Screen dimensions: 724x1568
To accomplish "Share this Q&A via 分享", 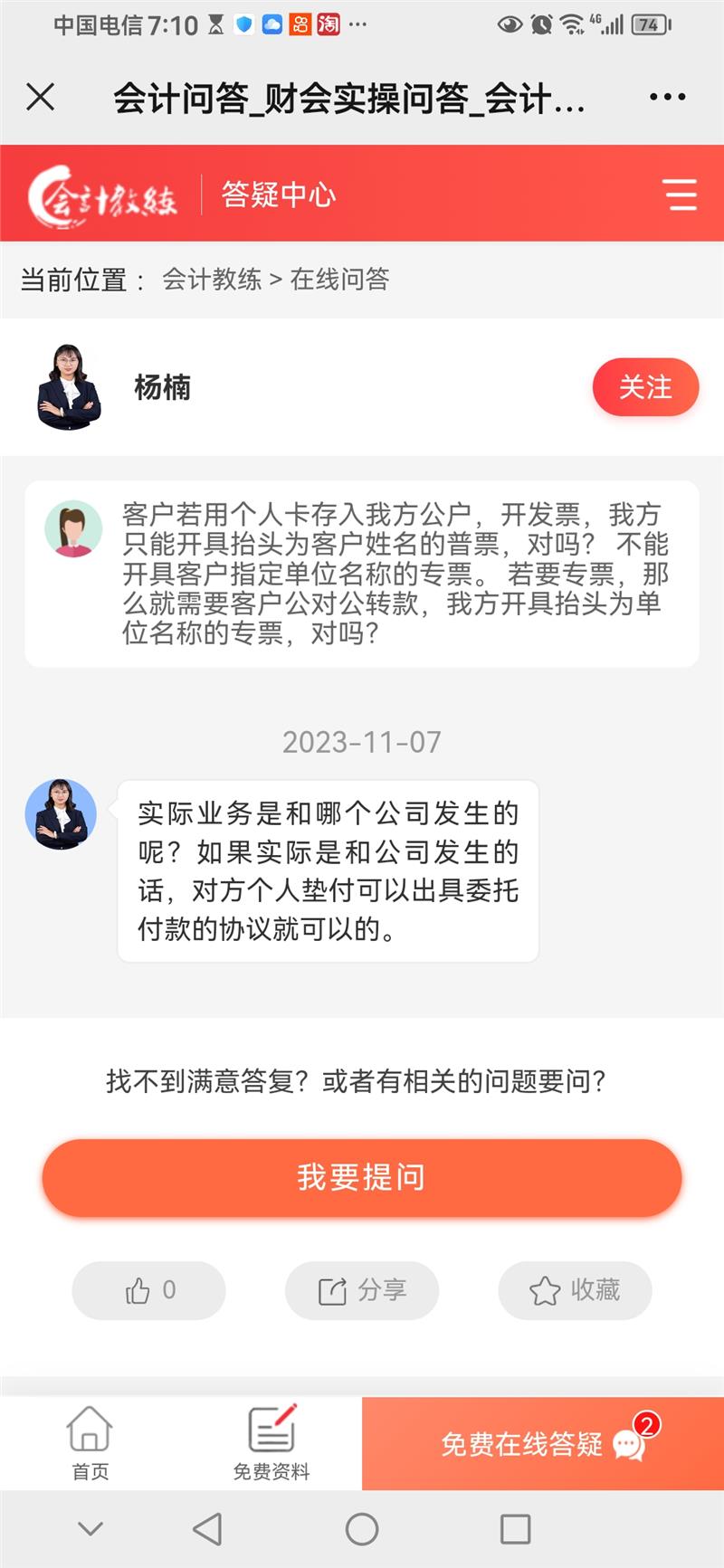I will tap(362, 1290).
